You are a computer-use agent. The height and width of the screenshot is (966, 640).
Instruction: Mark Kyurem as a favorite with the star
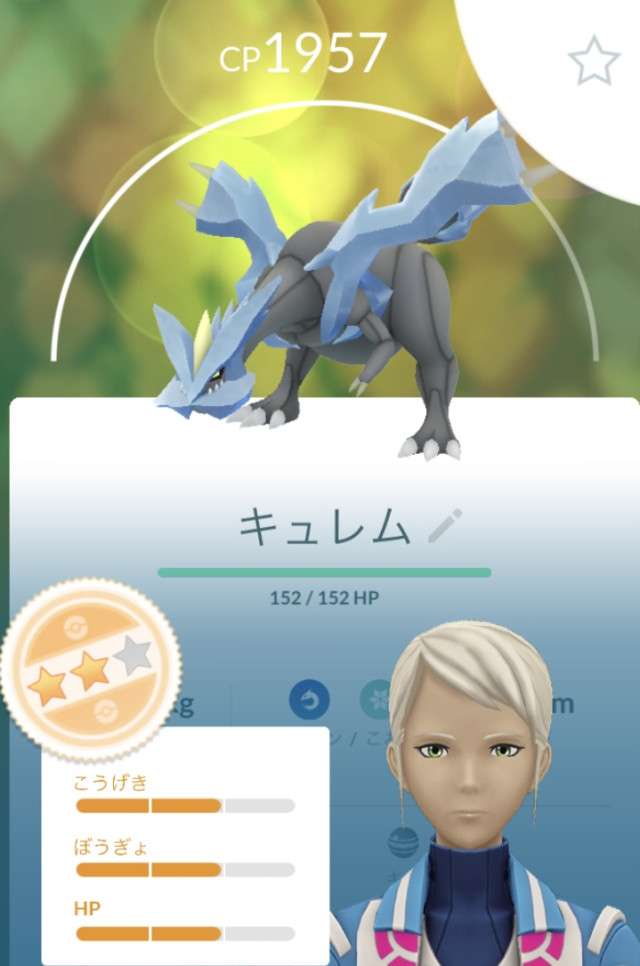click(594, 61)
